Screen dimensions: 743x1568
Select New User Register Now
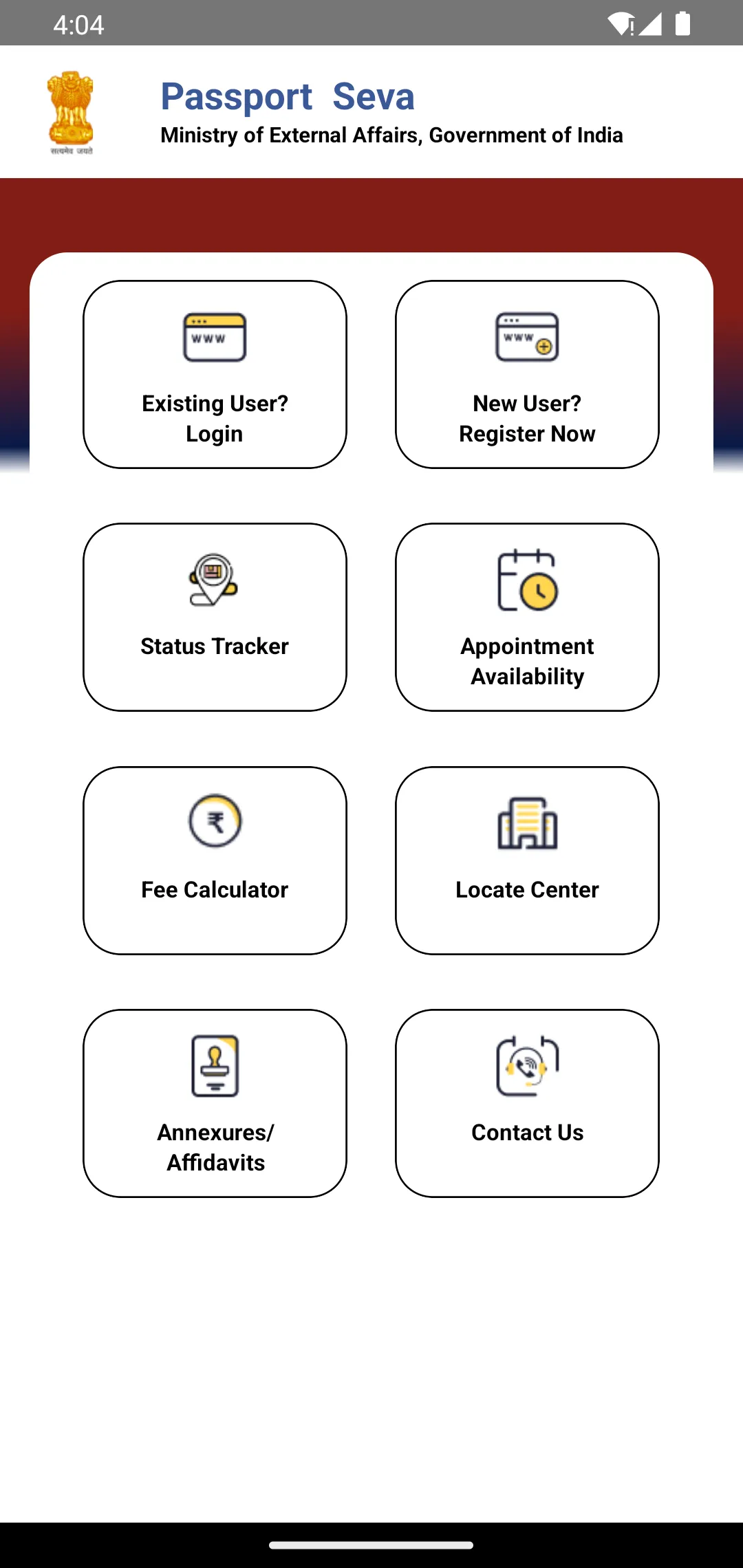pos(527,375)
